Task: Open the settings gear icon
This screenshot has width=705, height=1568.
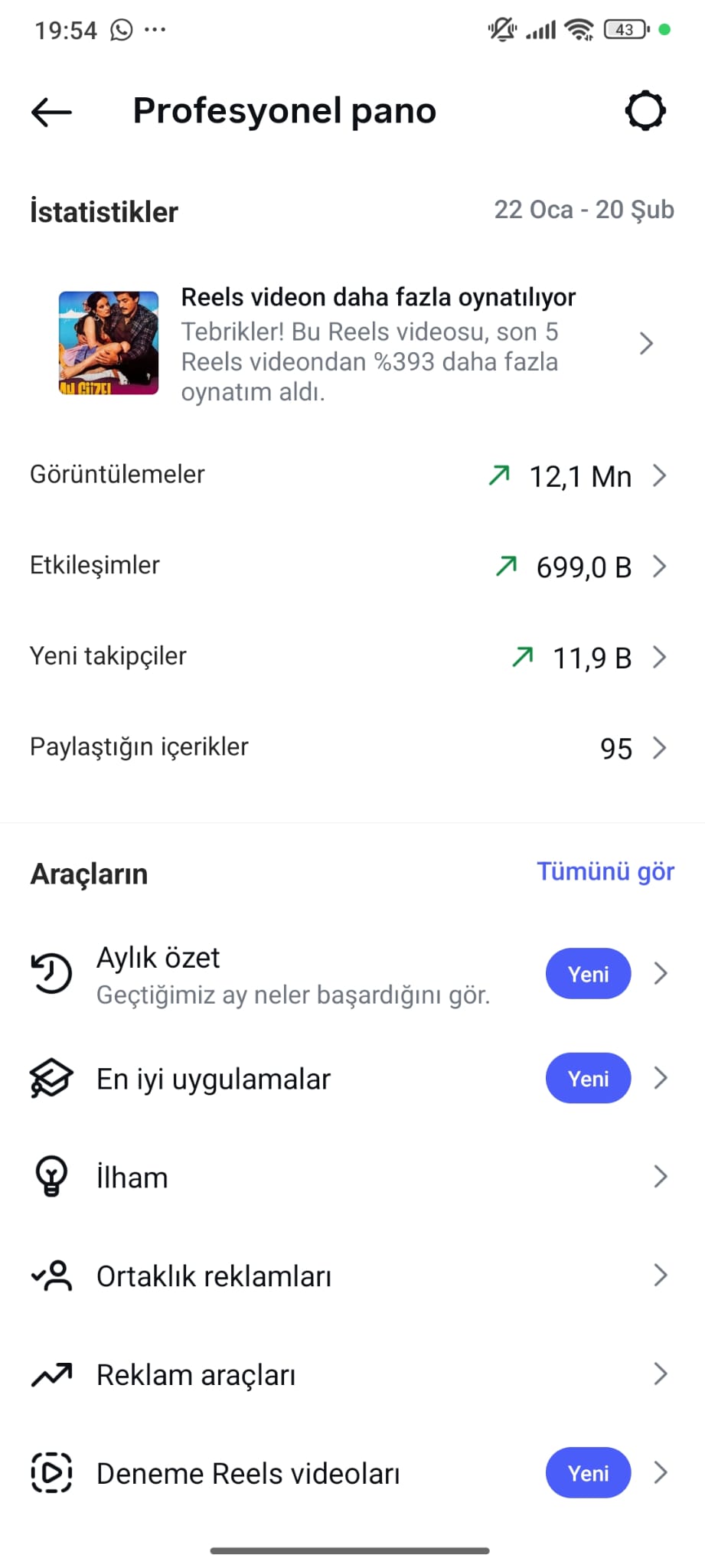Action: click(645, 112)
